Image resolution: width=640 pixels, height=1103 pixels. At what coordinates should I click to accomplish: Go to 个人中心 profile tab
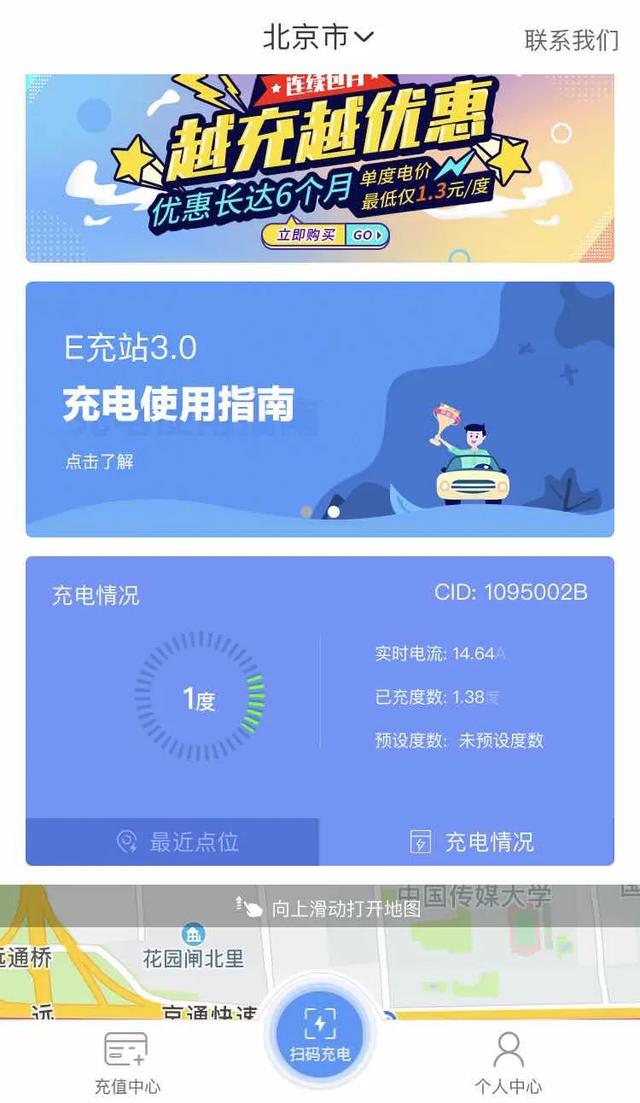pyautogui.click(x=508, y=1063)
